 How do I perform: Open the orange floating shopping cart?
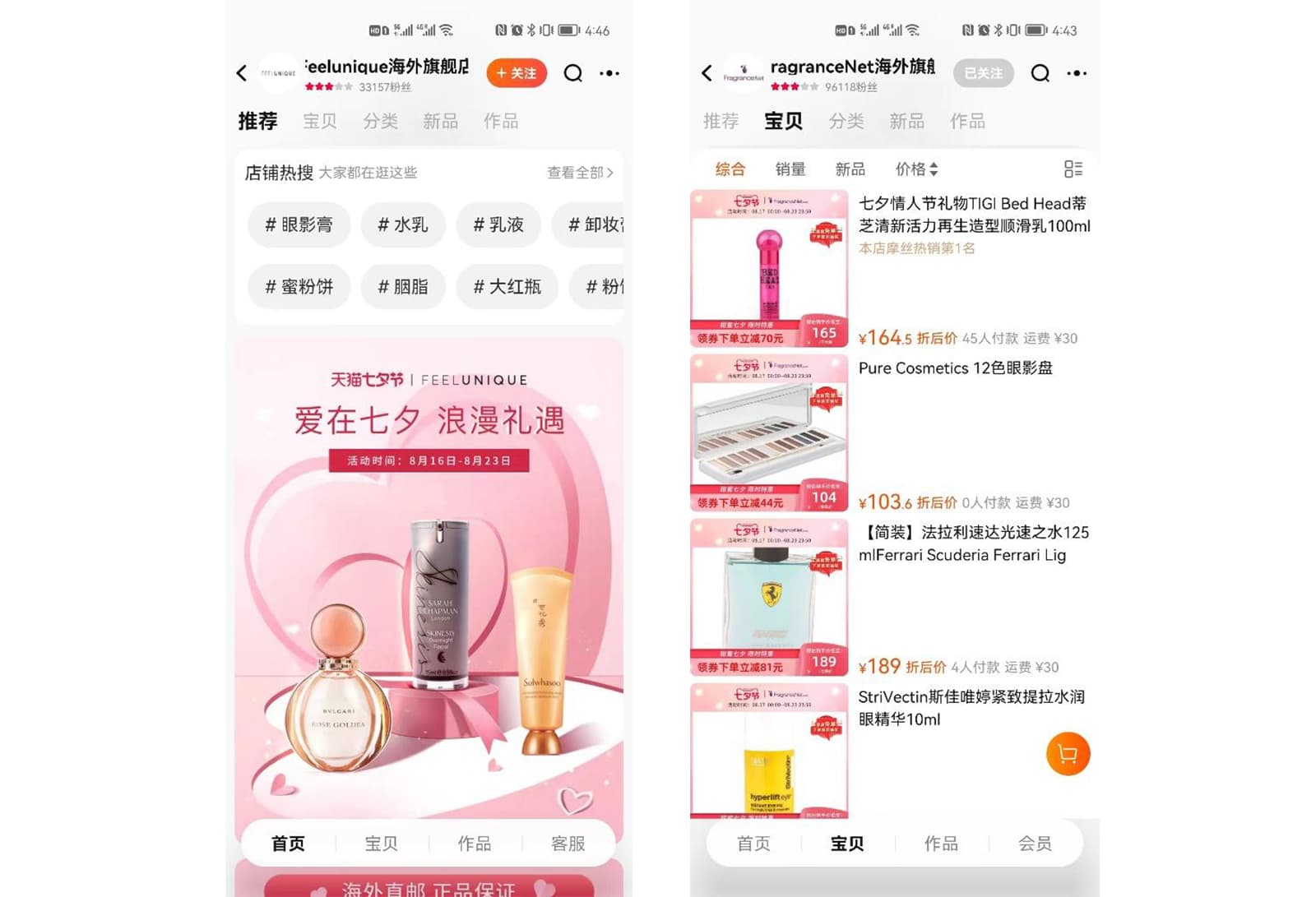(x=1068, y=754)
